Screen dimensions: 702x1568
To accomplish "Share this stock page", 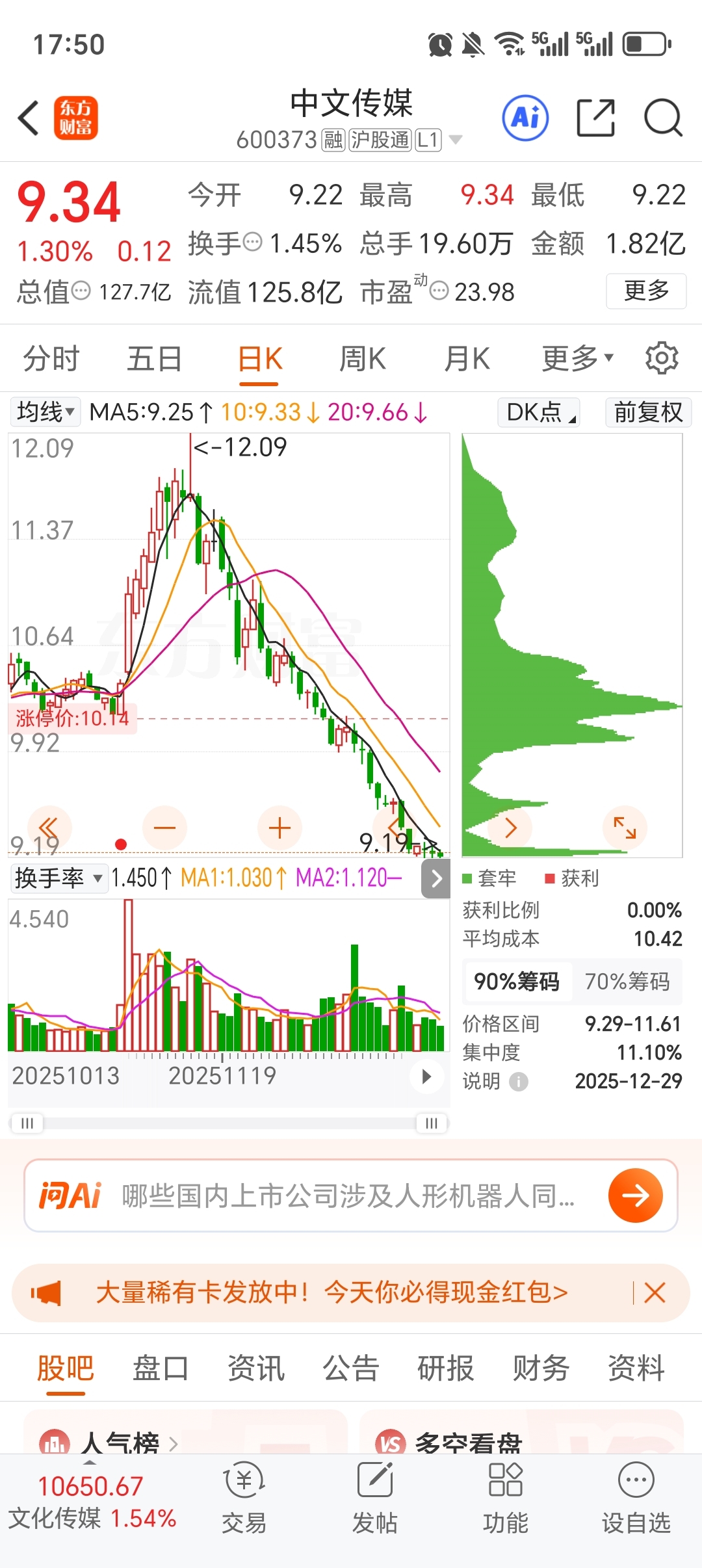I will (595, 118).
